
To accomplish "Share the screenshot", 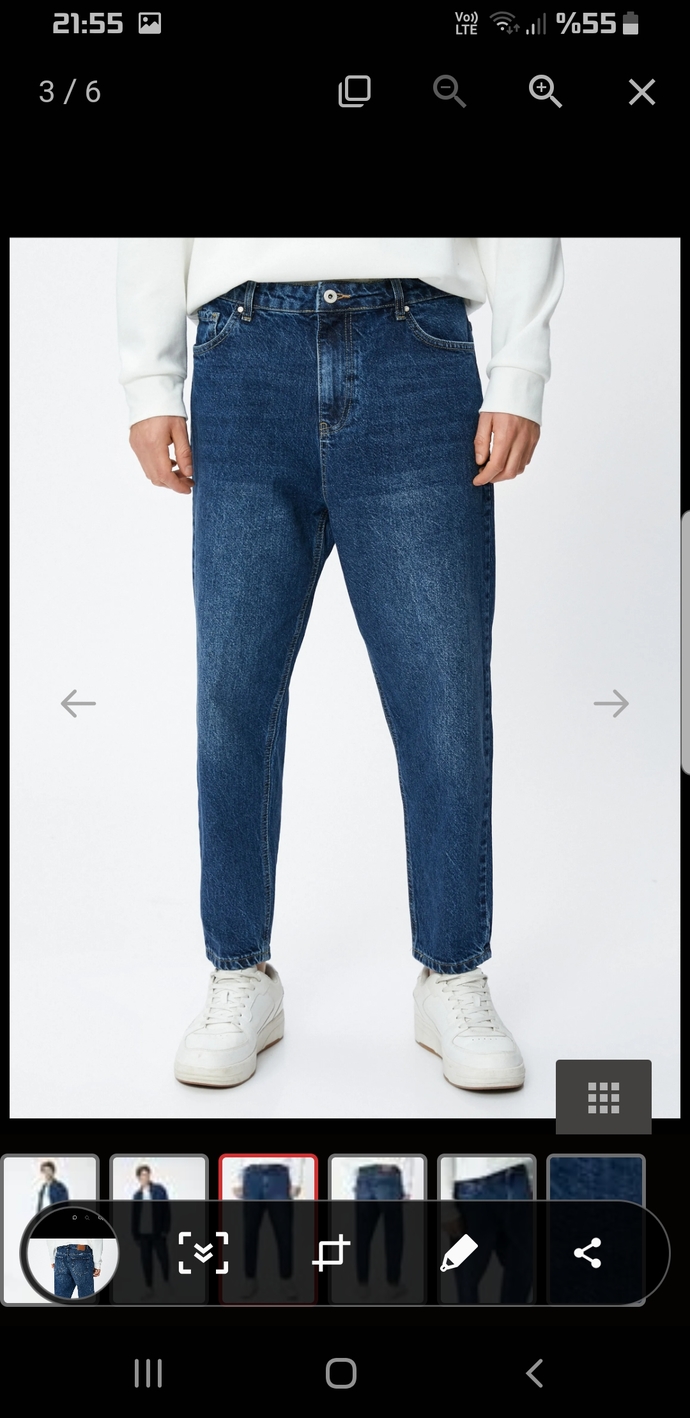I will click(587, 1253).
